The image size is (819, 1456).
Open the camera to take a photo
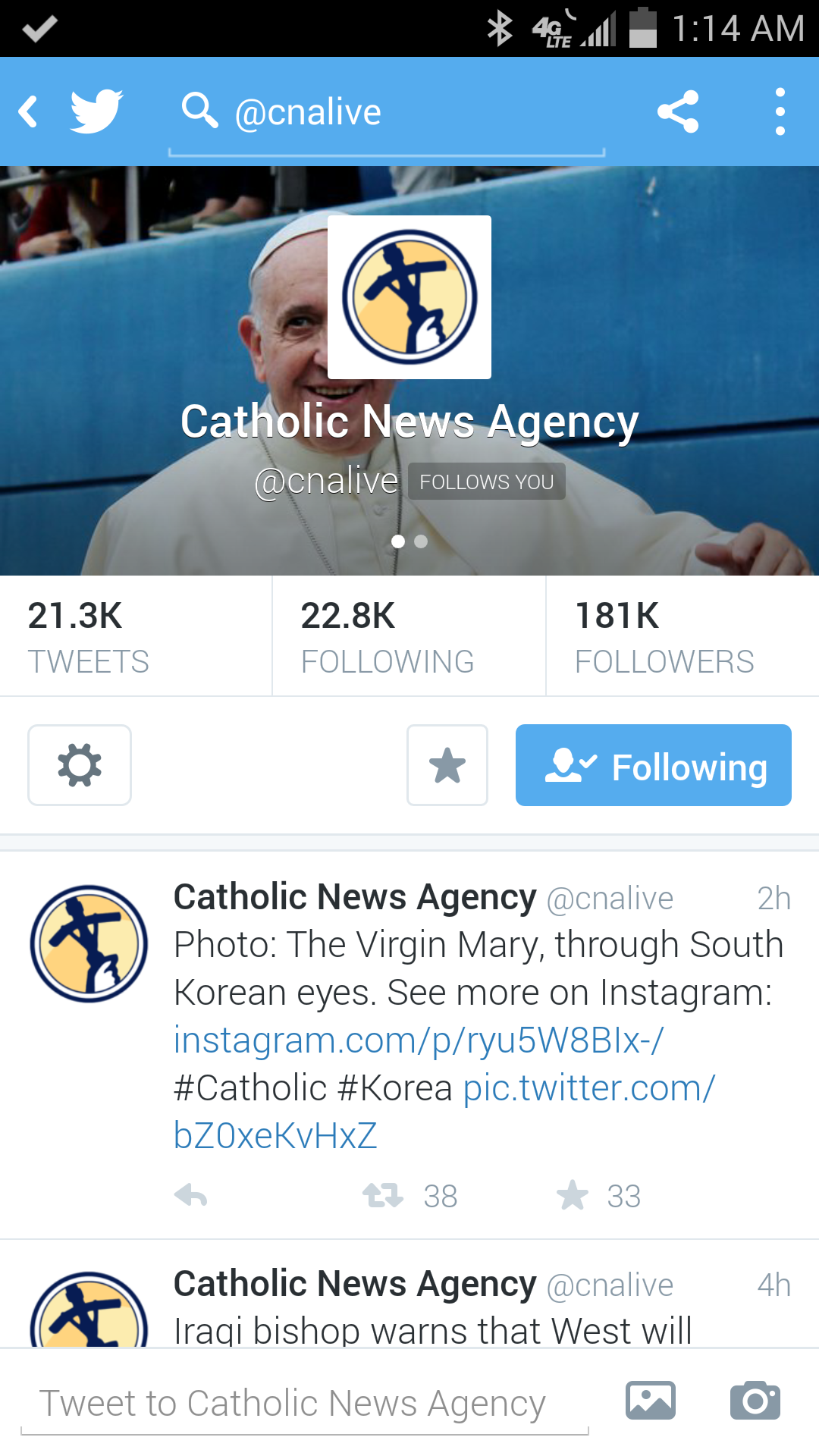[755, 1401]
